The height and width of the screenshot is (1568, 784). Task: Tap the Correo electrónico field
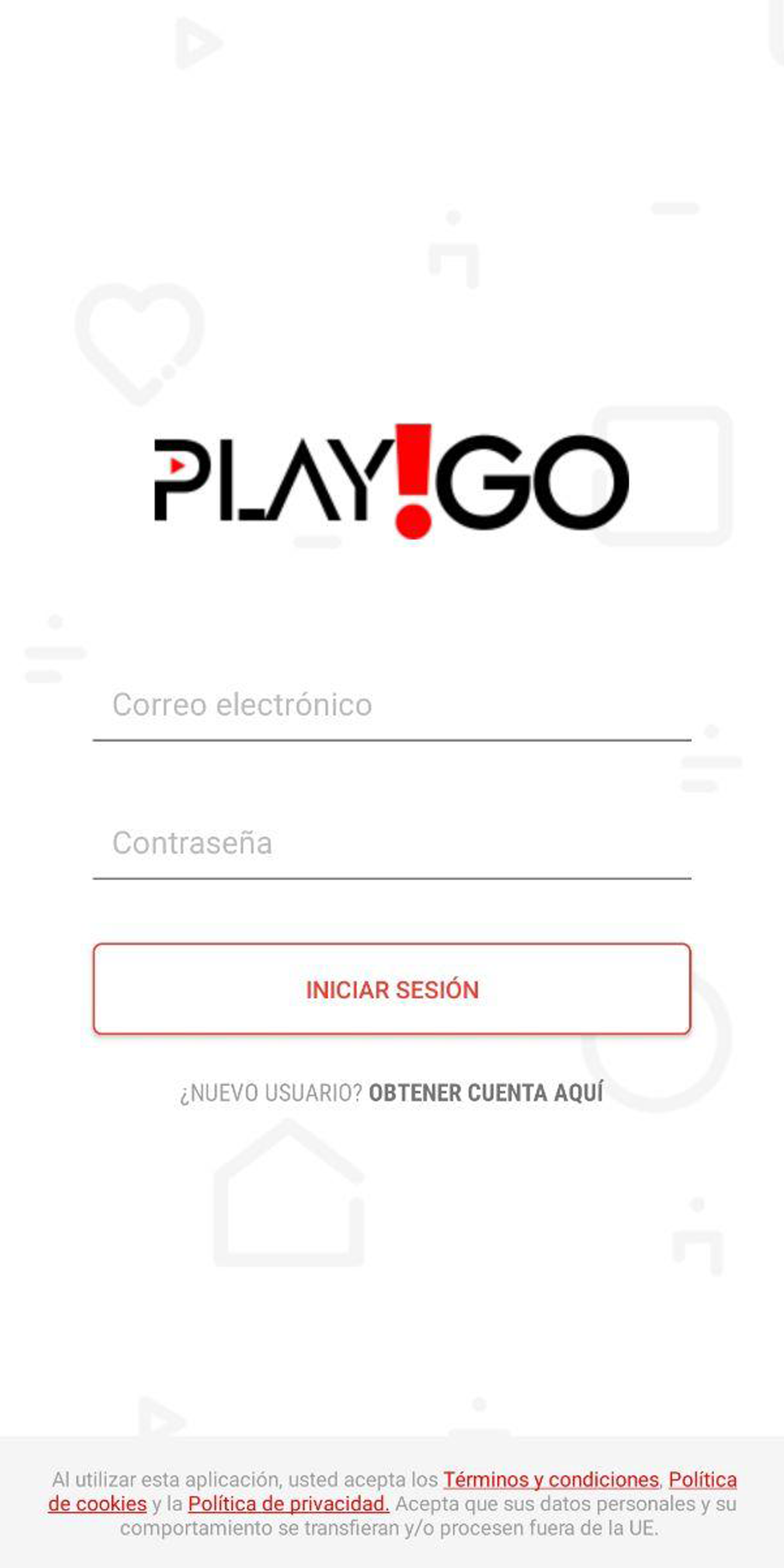click(x=391, y=706)
